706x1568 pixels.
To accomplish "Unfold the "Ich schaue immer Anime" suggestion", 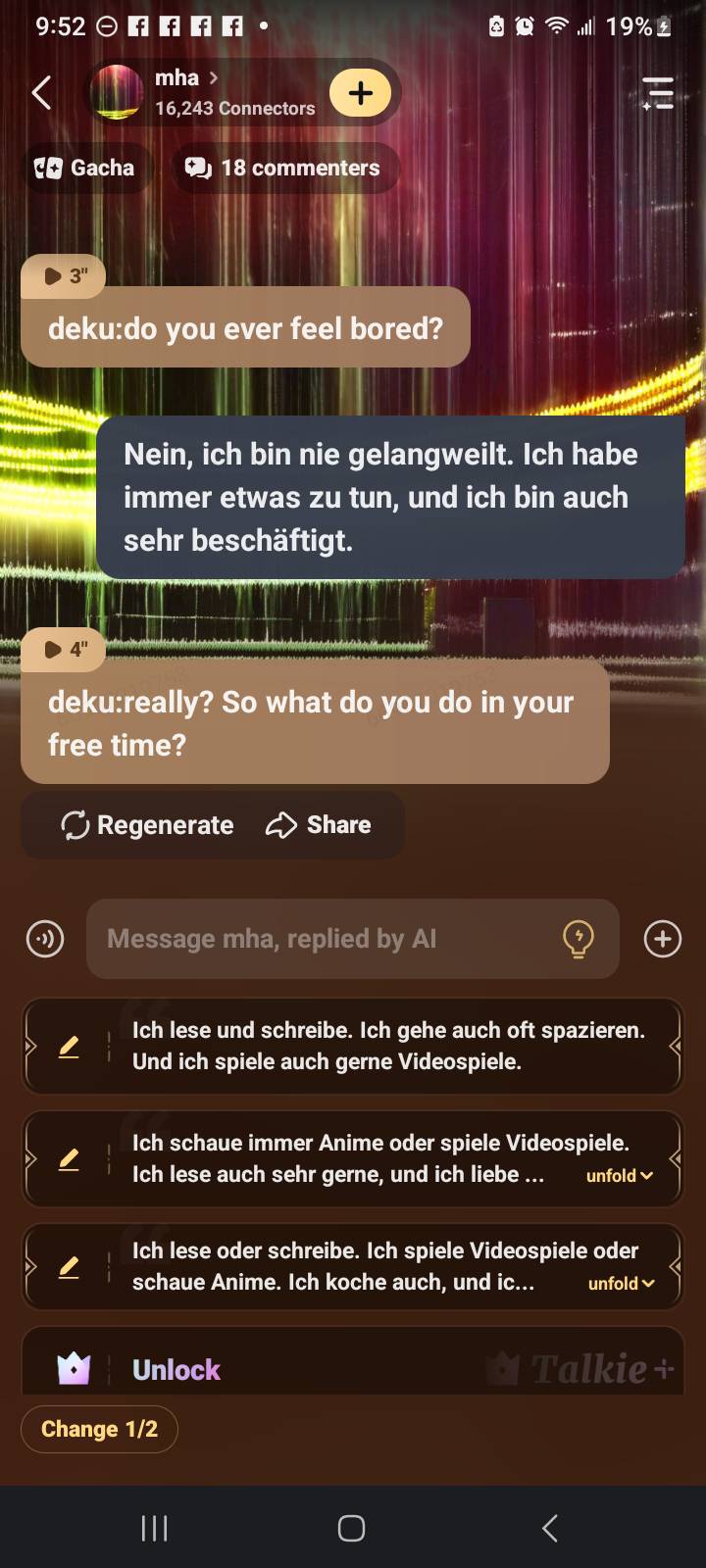I will pos(620,1175).
